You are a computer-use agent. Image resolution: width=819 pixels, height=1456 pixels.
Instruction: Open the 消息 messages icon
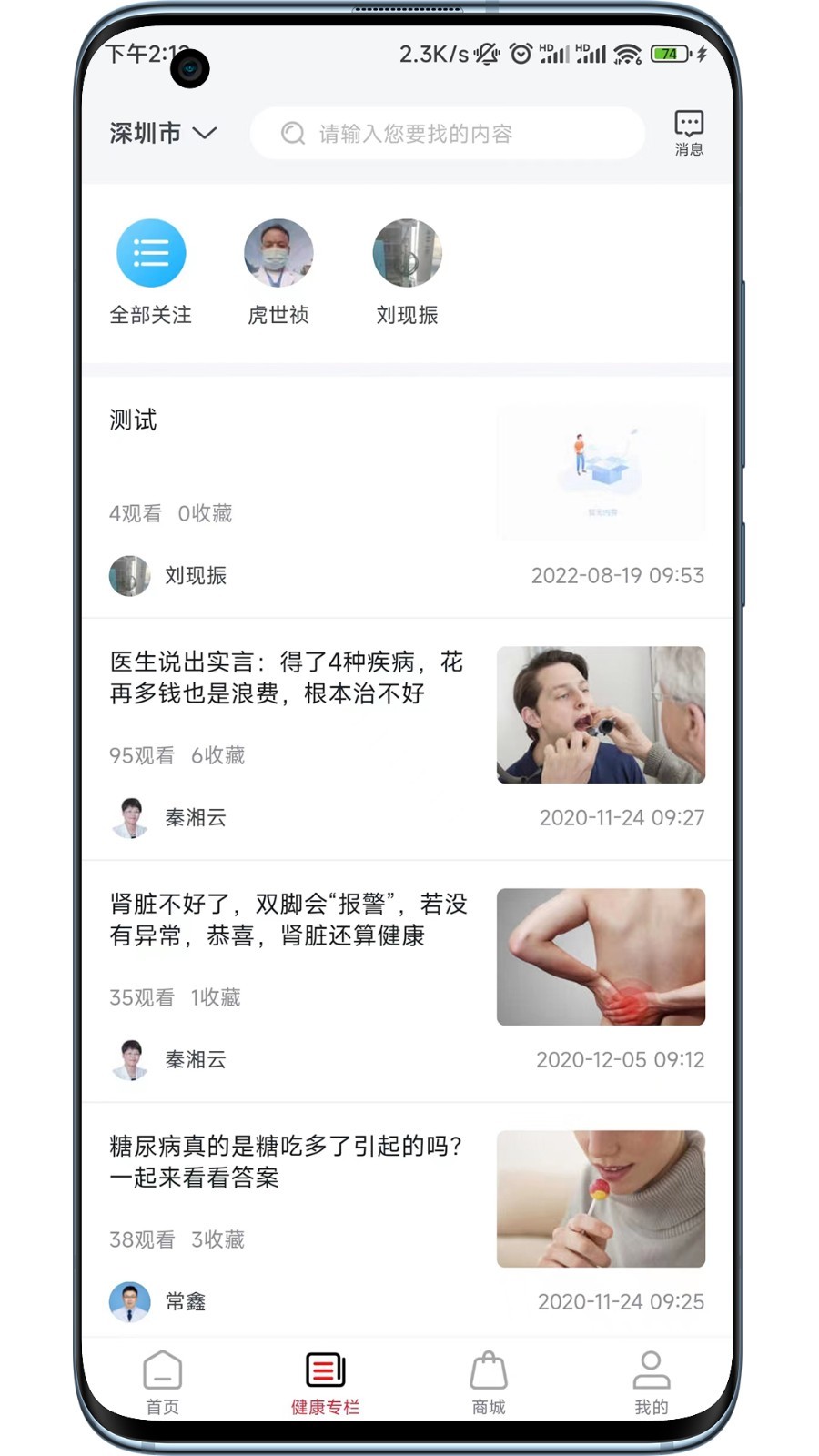click(x=689, y=133)
